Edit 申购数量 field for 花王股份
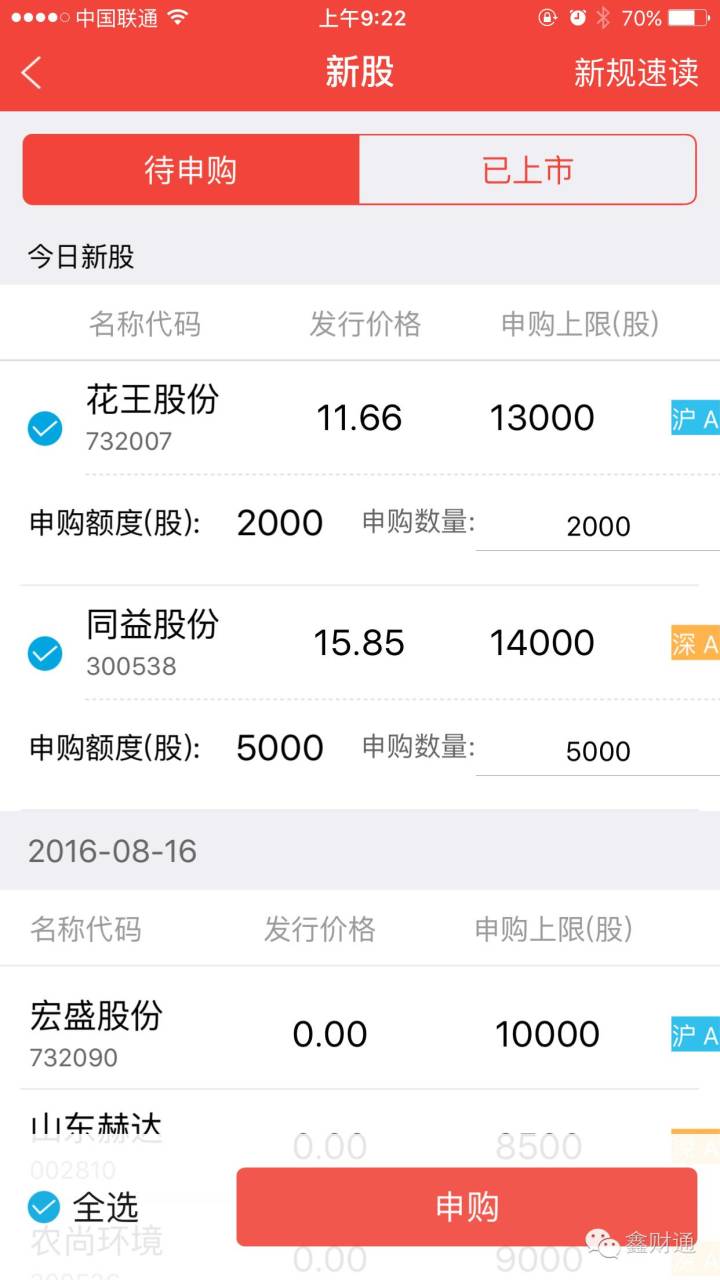 598,526
